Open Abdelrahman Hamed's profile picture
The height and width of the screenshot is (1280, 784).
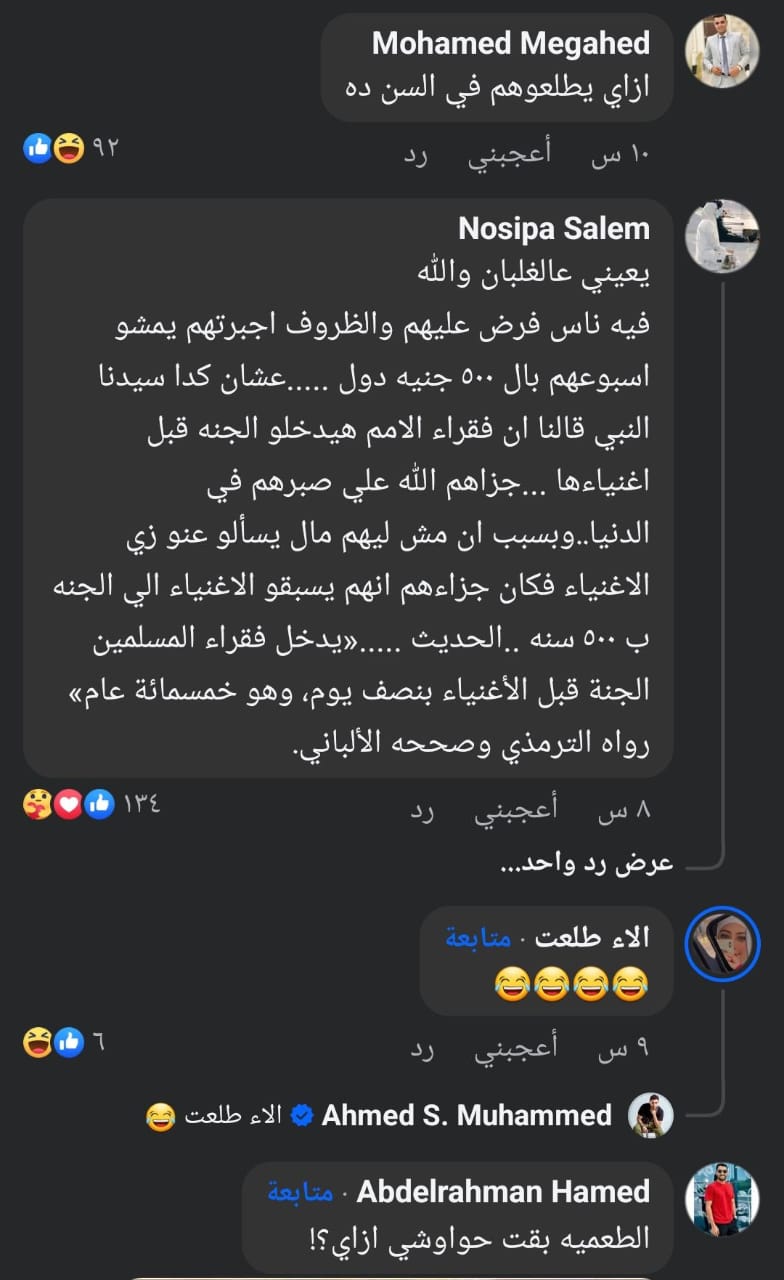tap(721, 1198)
